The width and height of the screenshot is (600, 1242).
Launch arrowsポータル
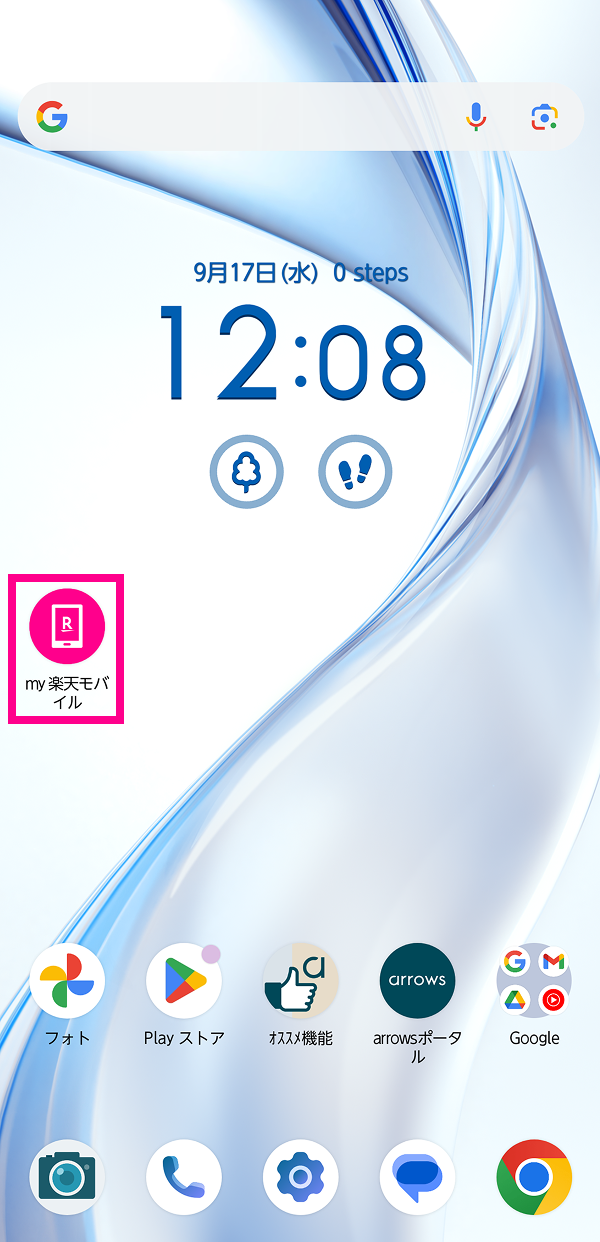(417, 980)
